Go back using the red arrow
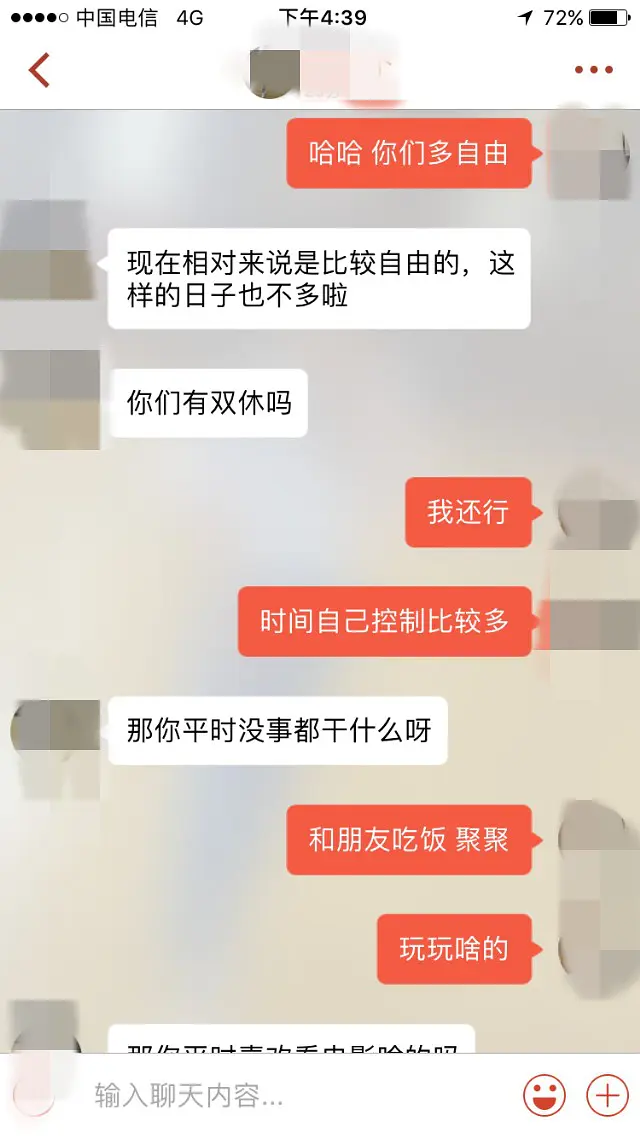 coord(39,70)
